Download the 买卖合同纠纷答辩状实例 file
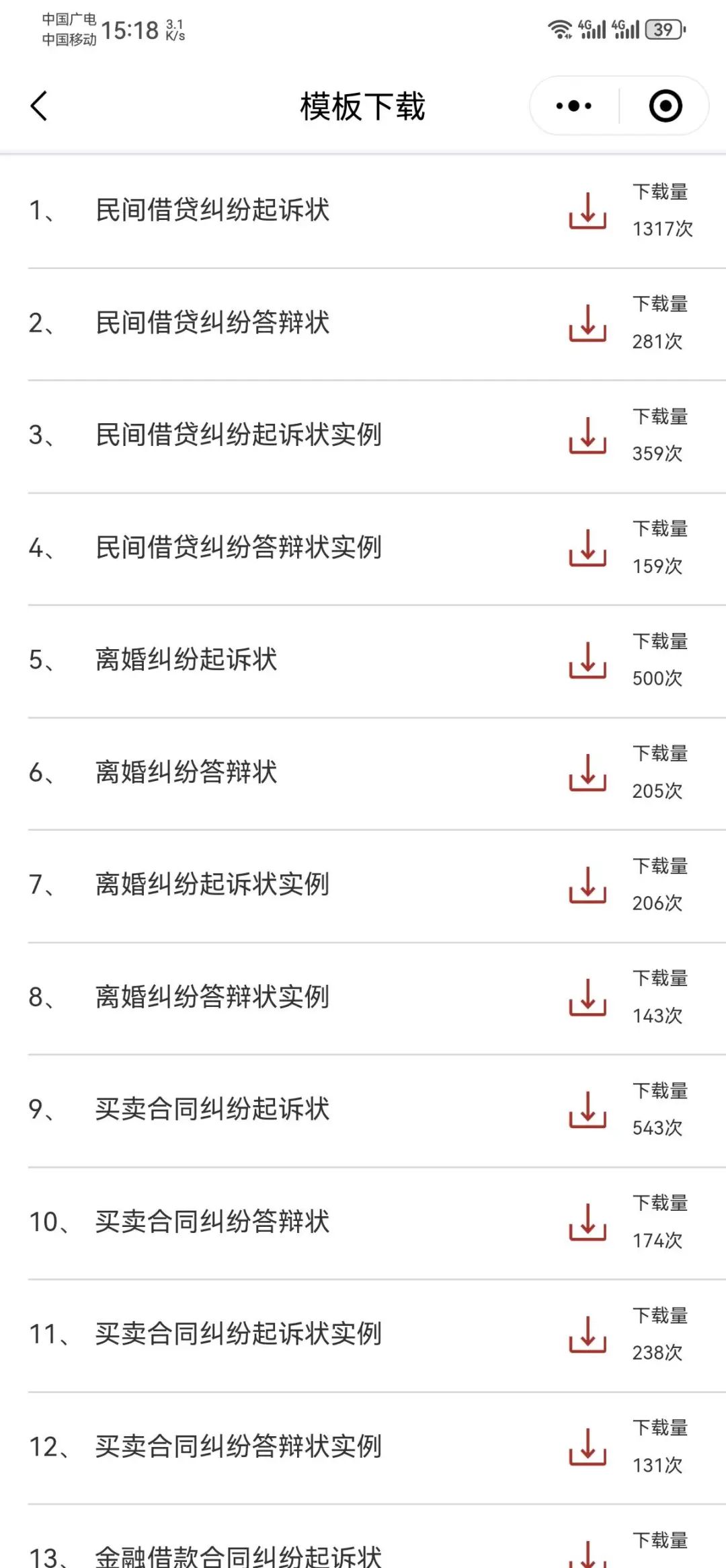Screen dimensions: 726x1568 tap(588, 1446)
